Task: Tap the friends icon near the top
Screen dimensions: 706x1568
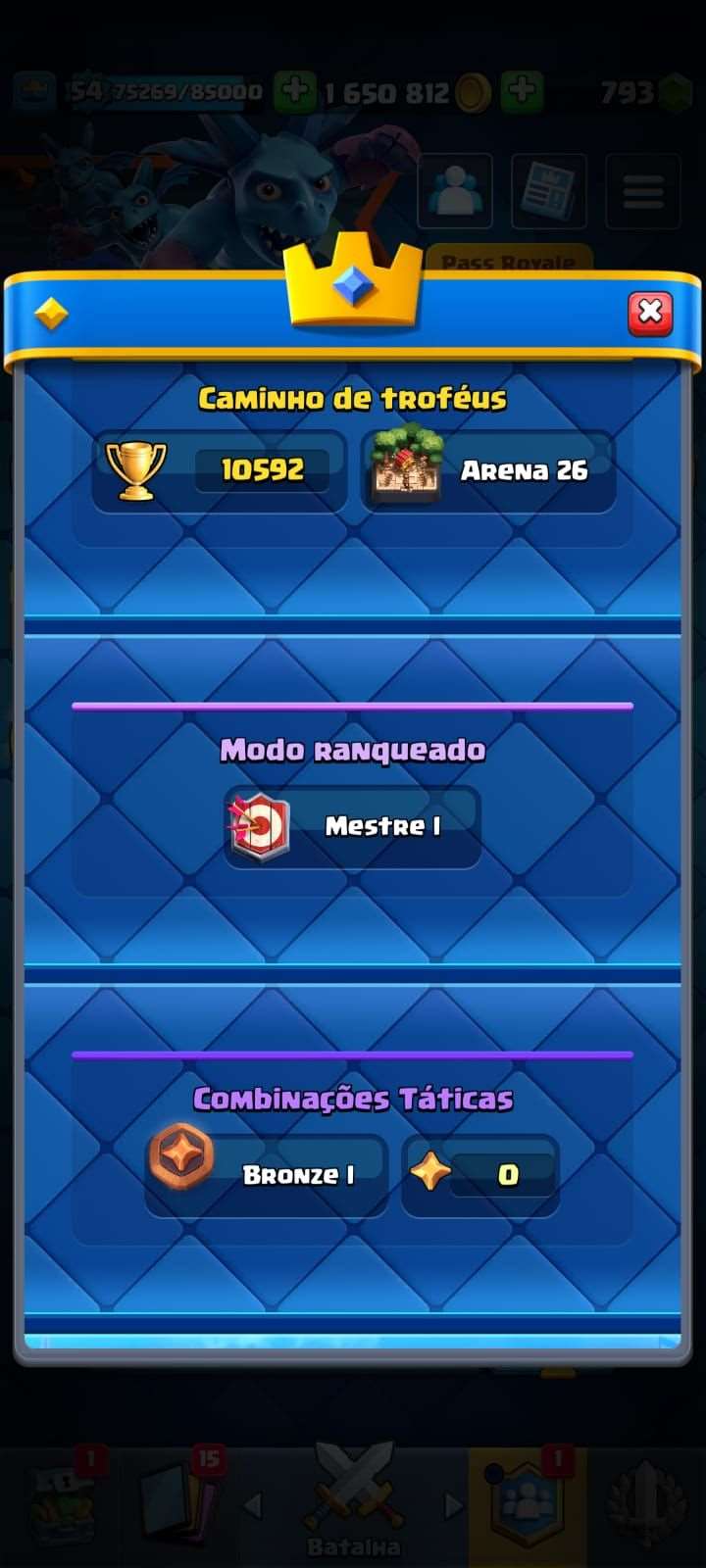Action: point(454,192)
